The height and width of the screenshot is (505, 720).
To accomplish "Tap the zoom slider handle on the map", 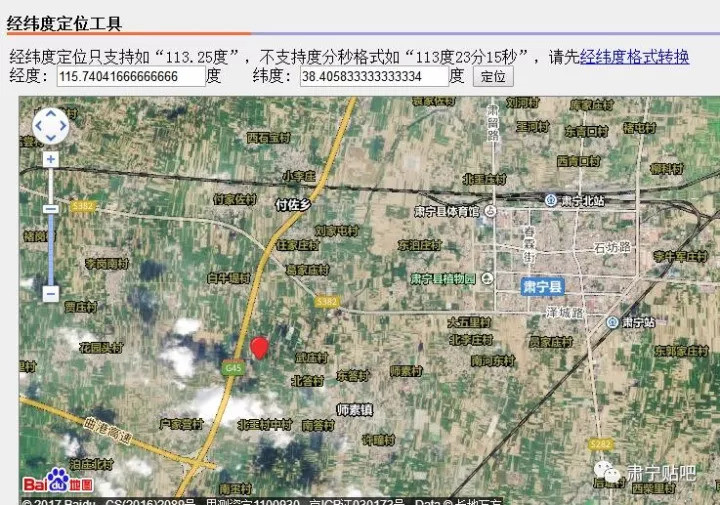I will pos(50,209).
